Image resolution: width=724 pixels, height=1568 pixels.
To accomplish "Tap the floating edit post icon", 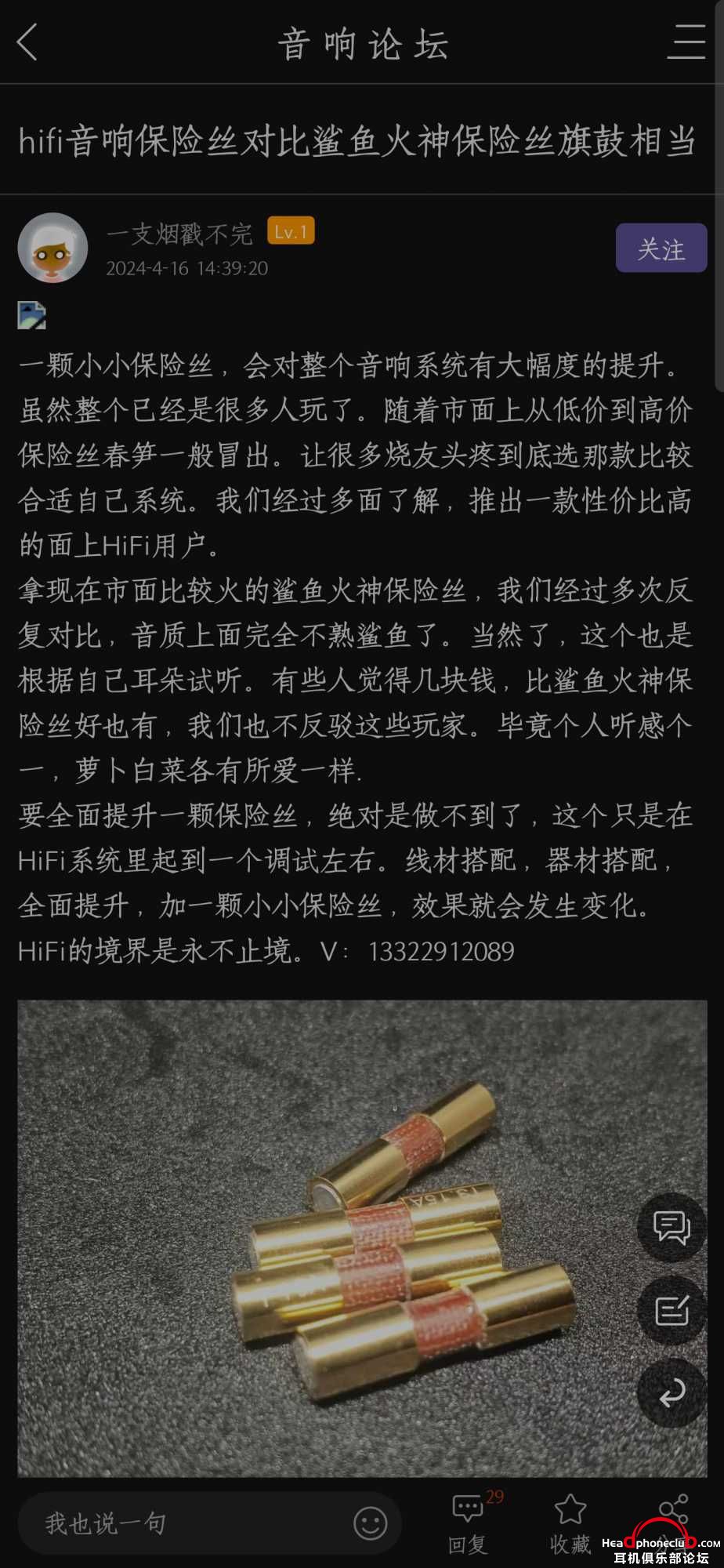I will coord(672,1310).
